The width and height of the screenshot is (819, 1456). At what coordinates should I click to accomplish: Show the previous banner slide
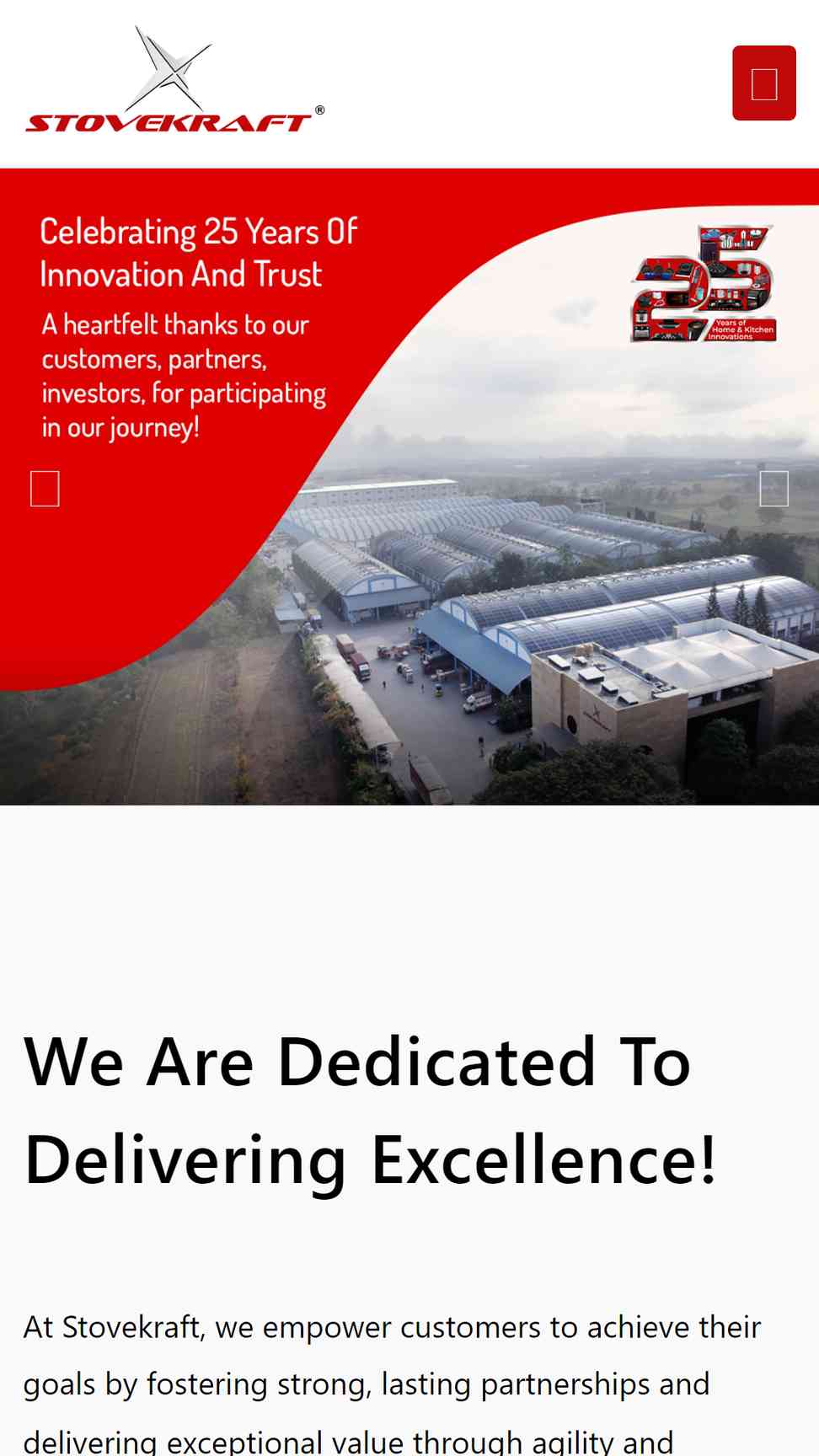(45, 489)
